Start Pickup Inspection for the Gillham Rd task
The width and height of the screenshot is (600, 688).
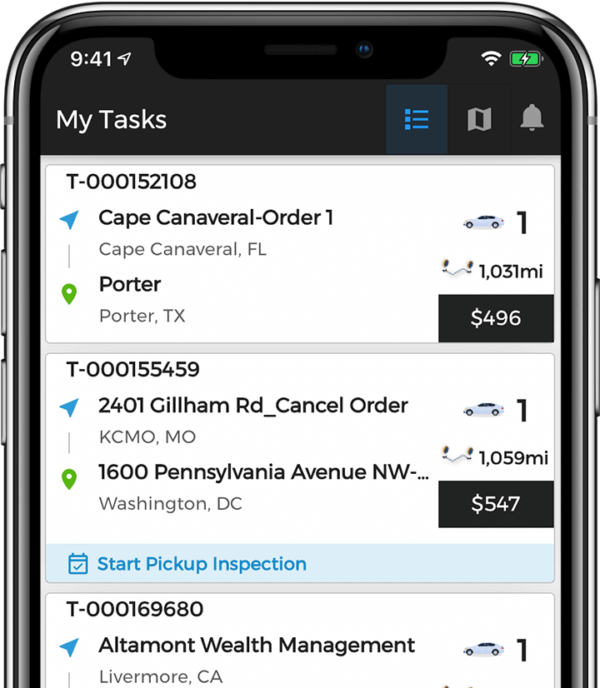(x=201, y=564)
